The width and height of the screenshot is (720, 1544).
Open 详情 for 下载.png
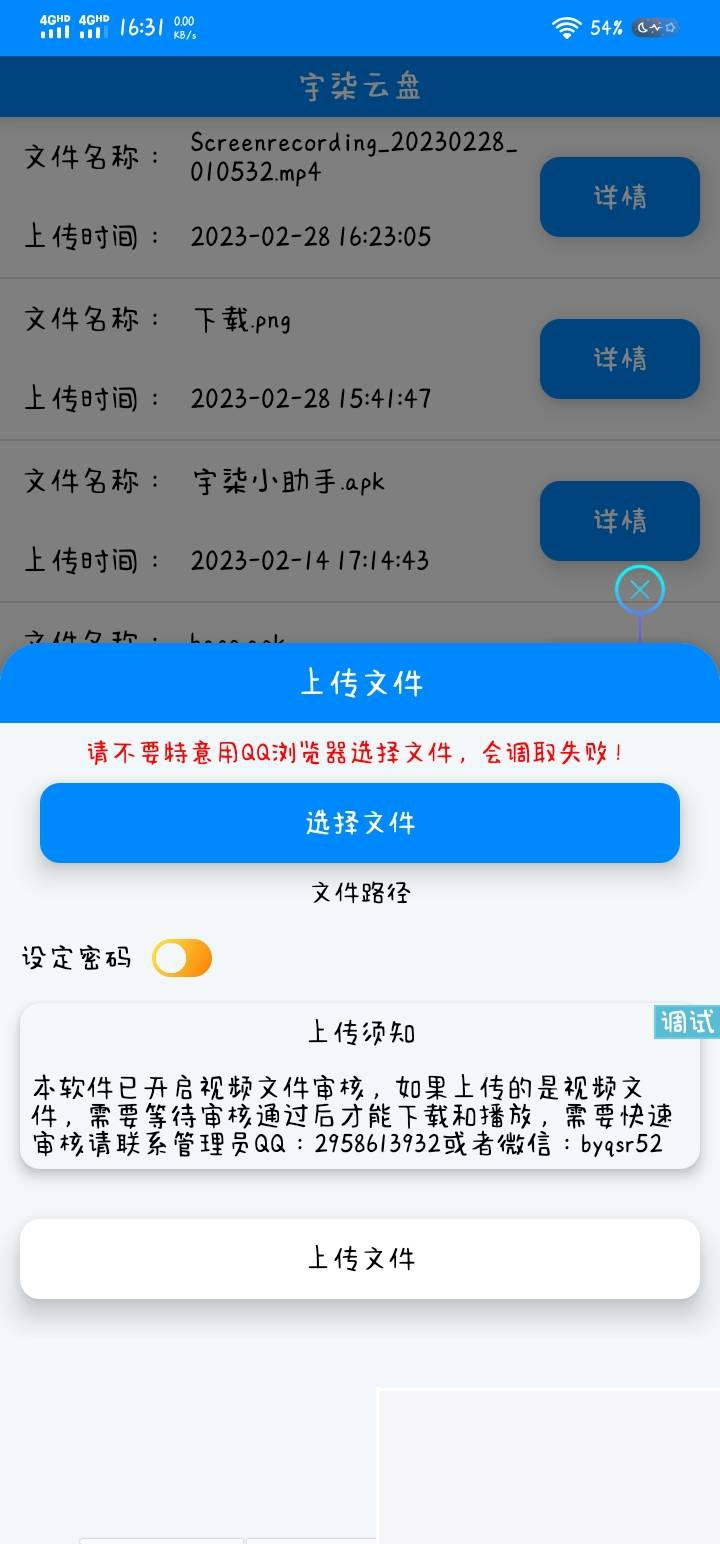[619, 359]
